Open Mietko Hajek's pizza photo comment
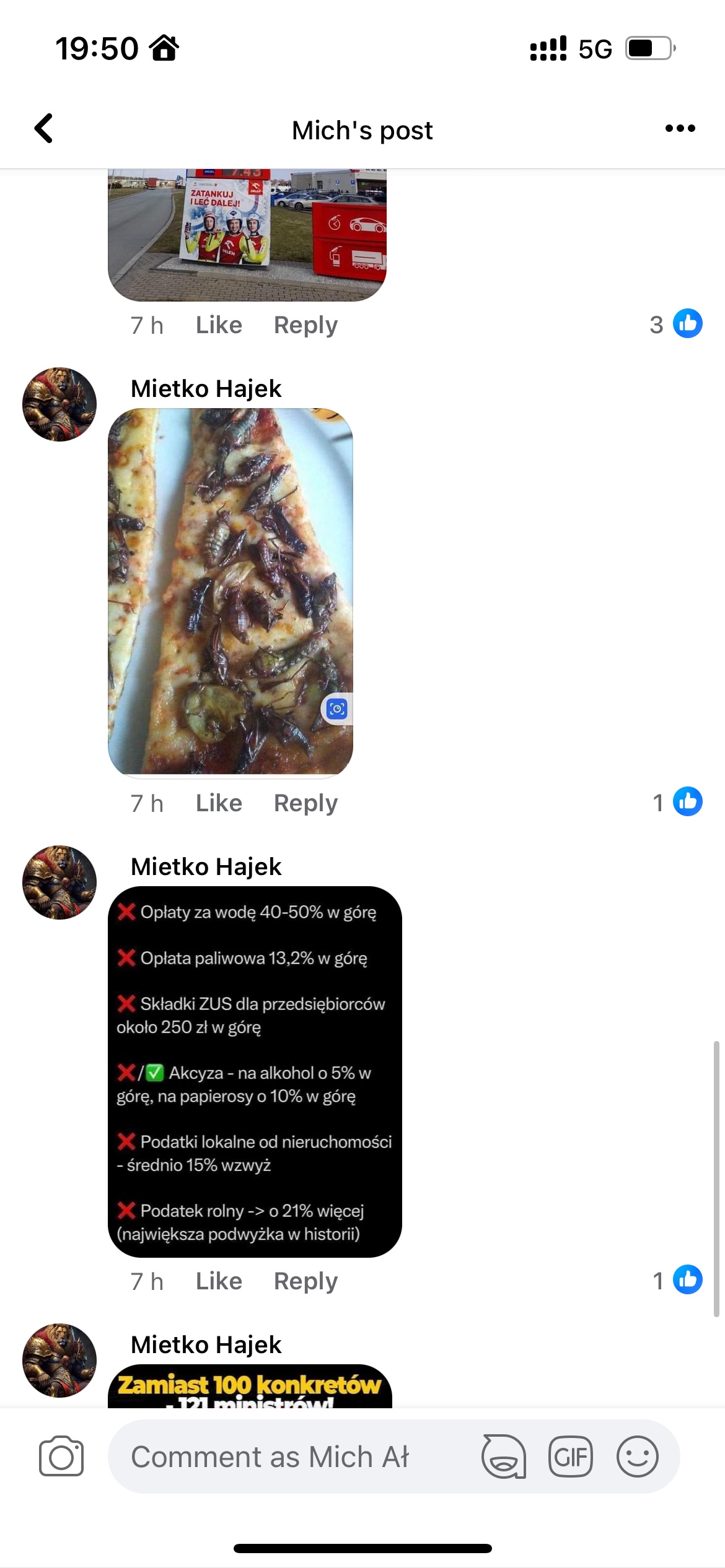Screen dimensions: 725x1568 (230, 590)
